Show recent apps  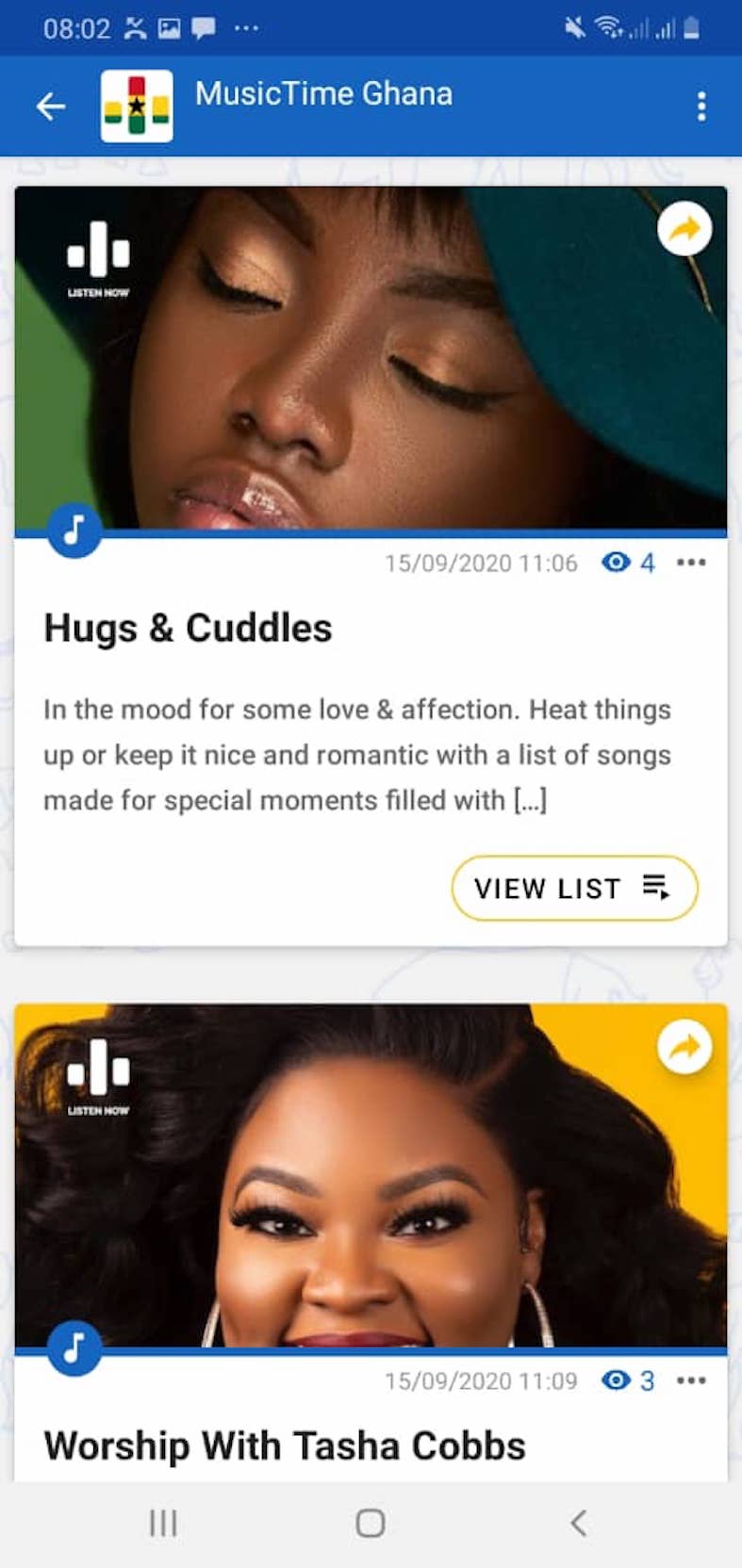(x=163, y=1523)
